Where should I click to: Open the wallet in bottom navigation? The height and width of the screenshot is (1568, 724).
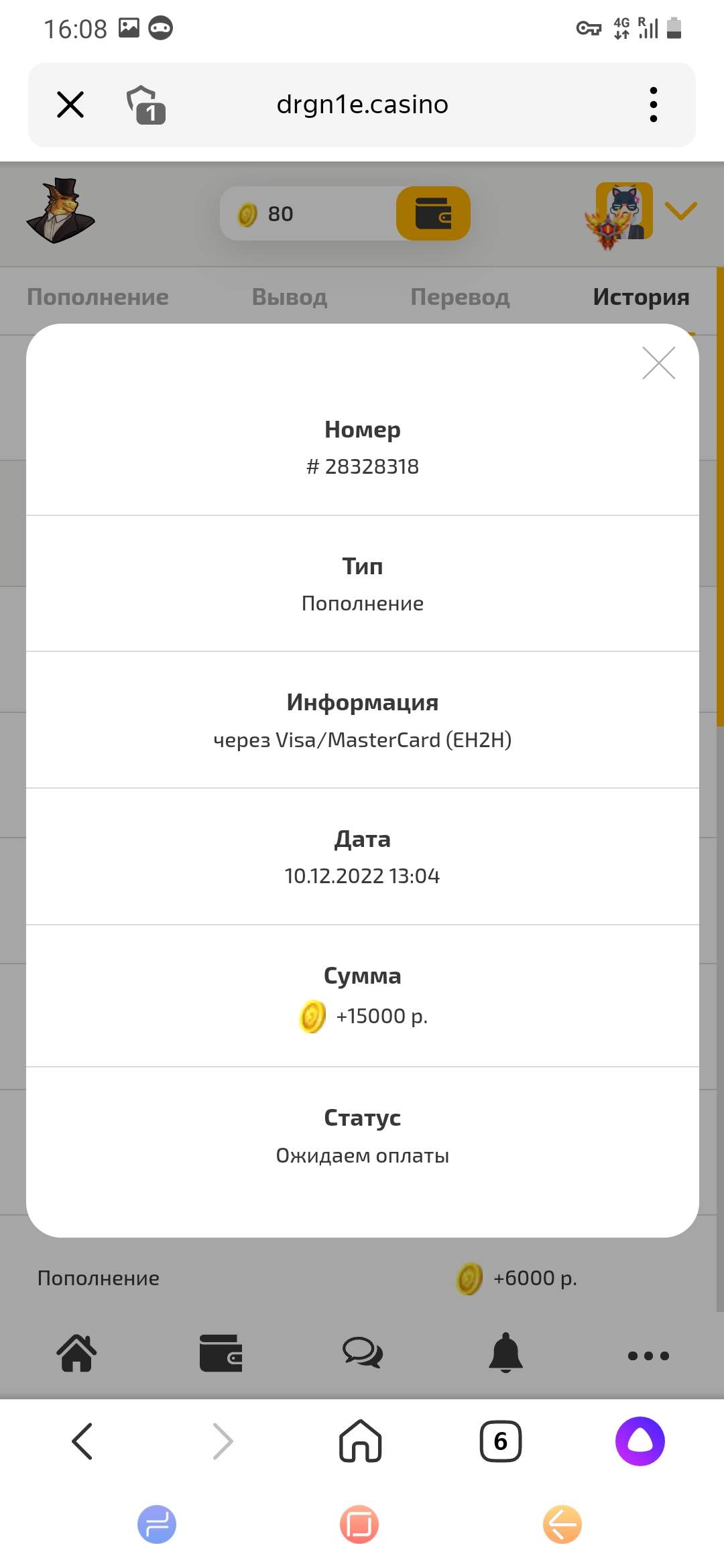click(221, 1353)
